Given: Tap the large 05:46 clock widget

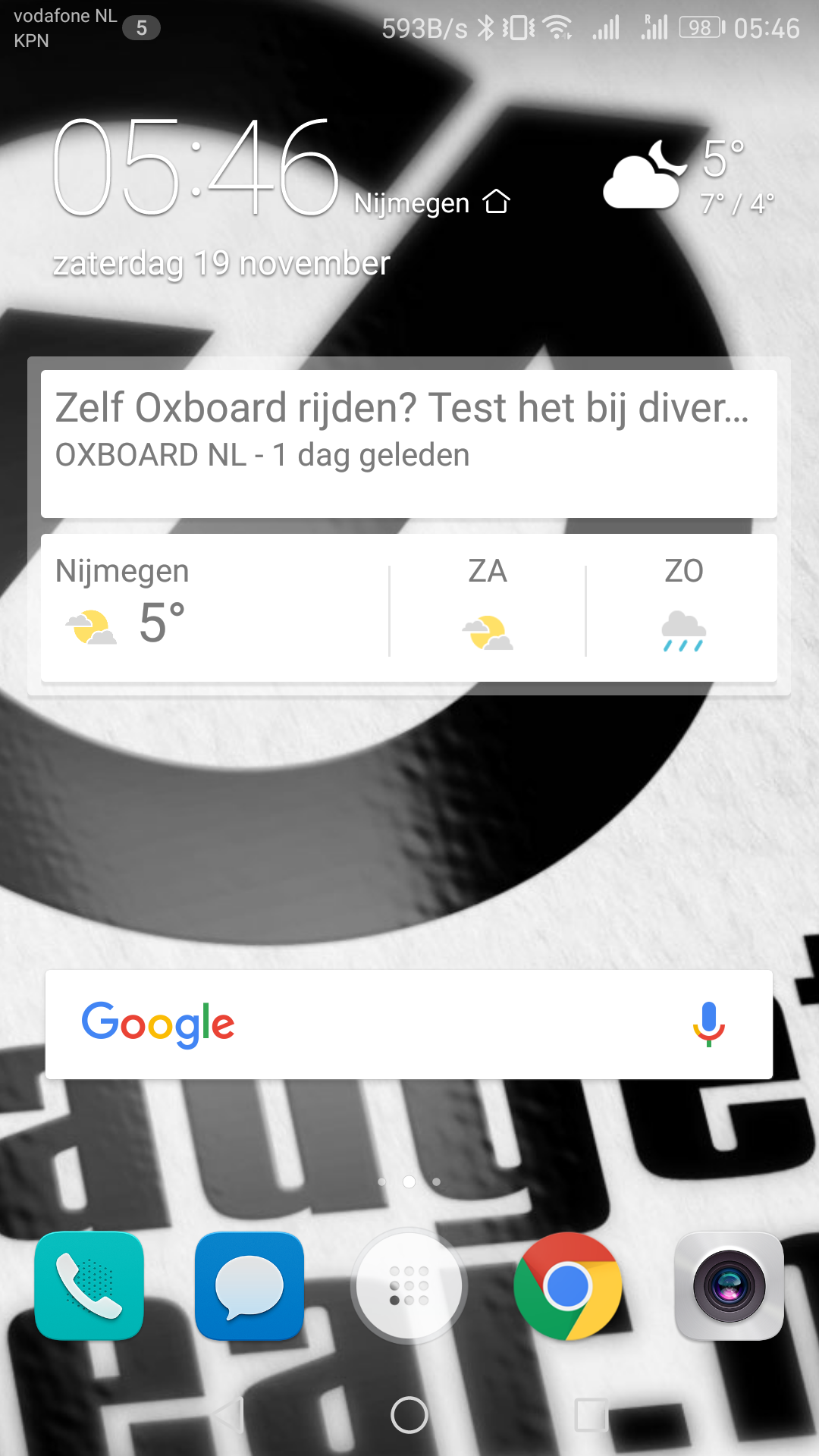Looking at the screenshot, I should (x=196, y=167).
